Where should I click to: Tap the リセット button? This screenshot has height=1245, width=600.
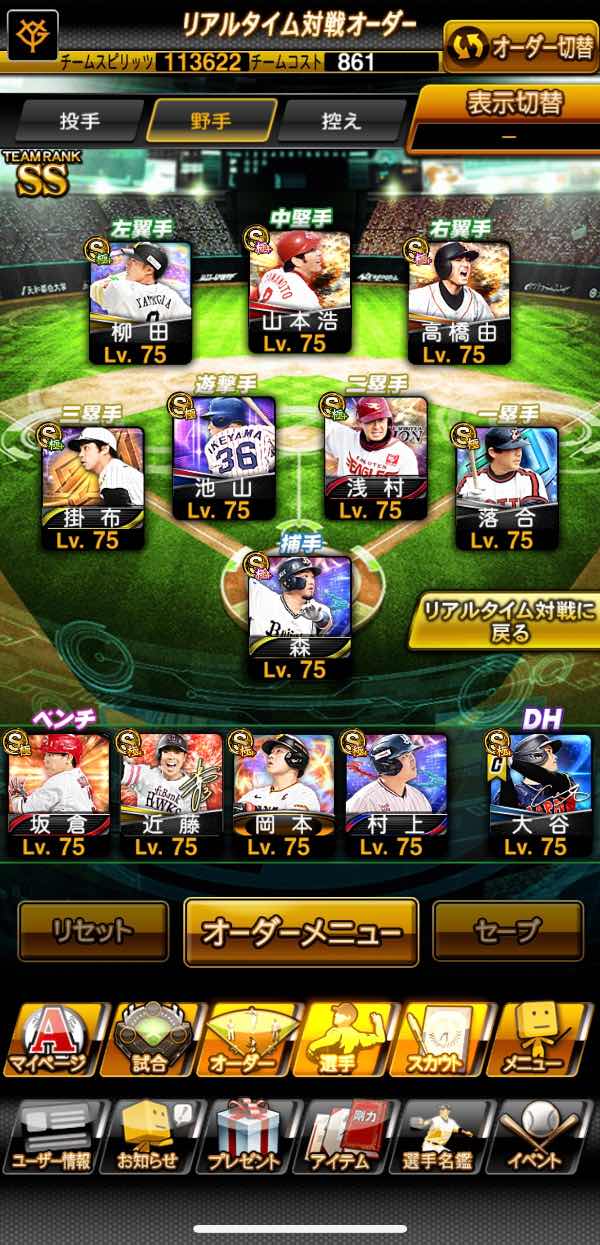coord(93,931)
